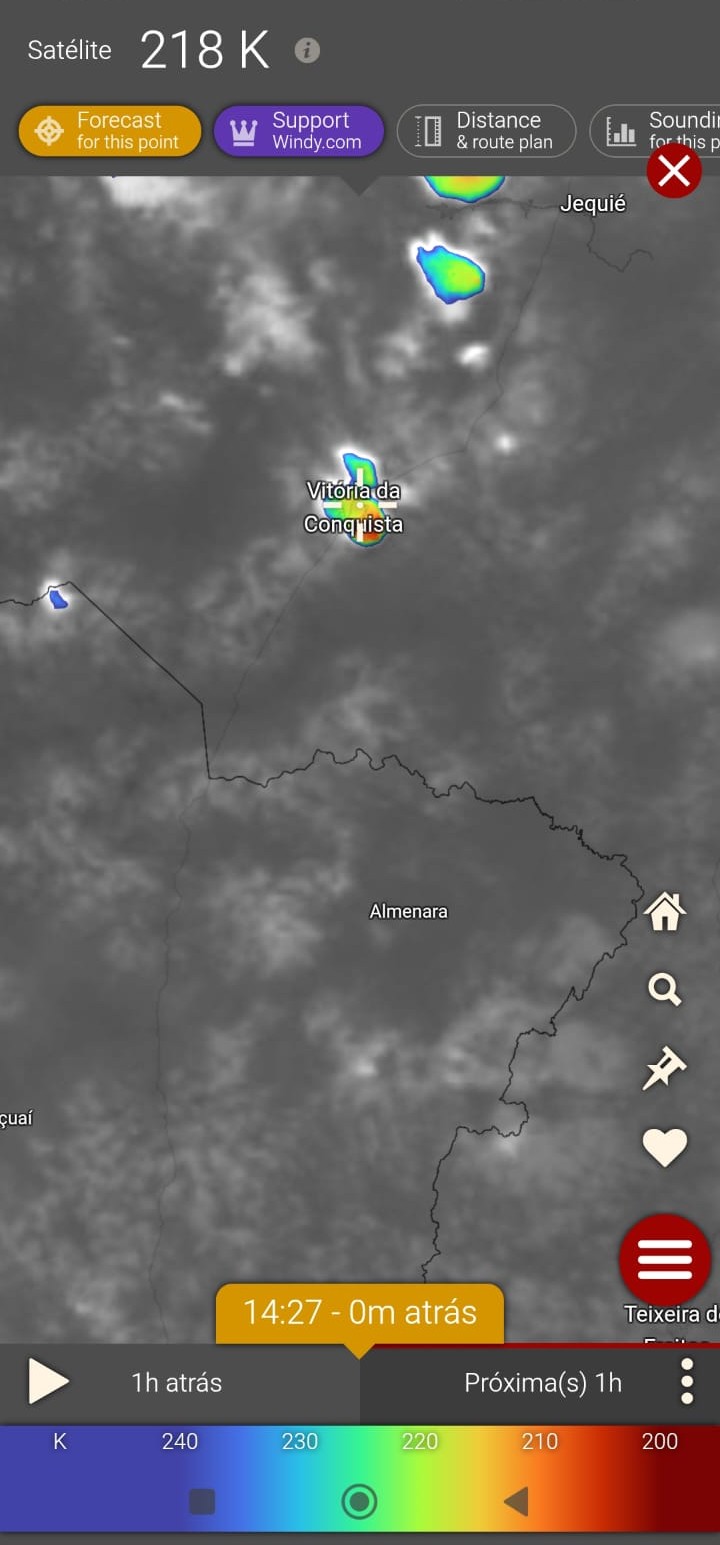Tap the Support Windy.com button
This screenshot has height=1545, width=720.
pyautogui.click(x=298, y=131)
